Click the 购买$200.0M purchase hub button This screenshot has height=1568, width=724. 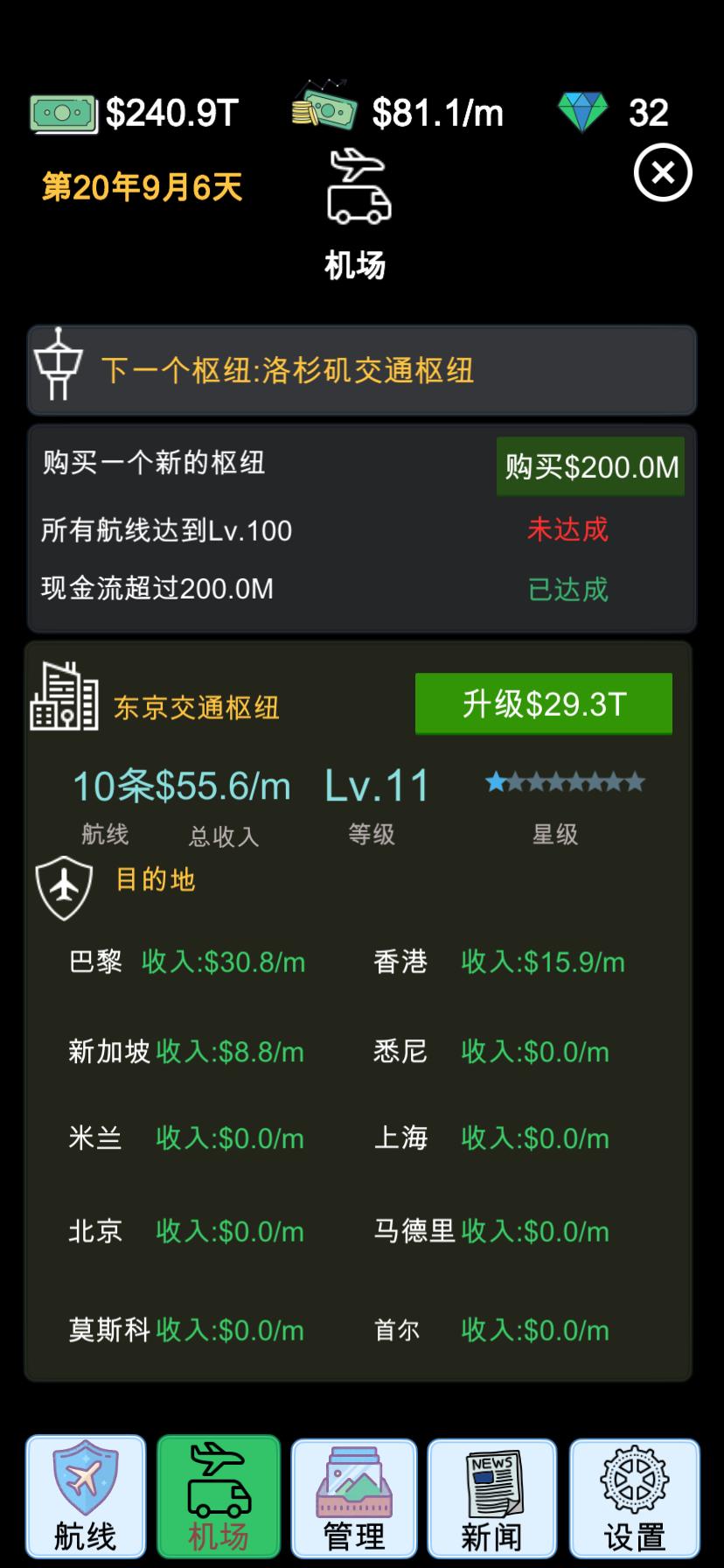[x=589, y=467]
